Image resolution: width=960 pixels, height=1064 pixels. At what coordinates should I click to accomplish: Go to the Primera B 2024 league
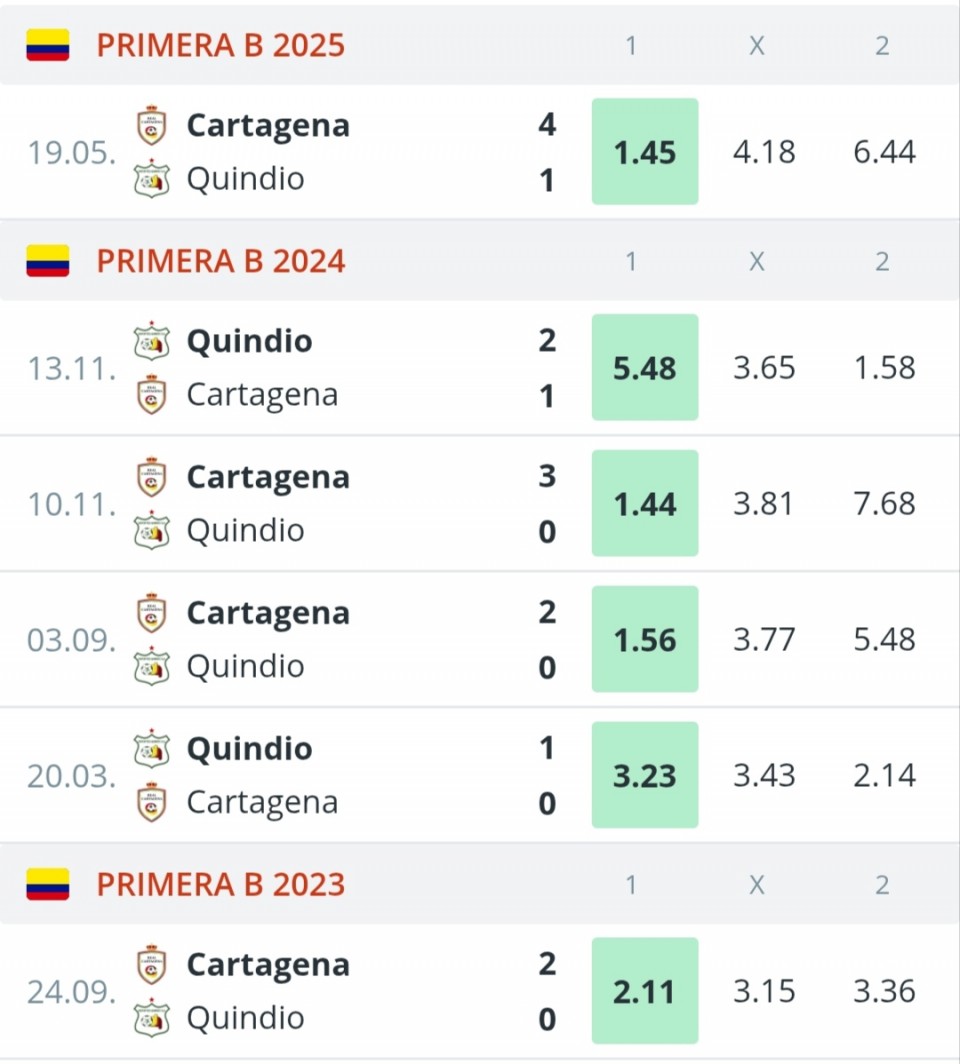tap(220, 261)
